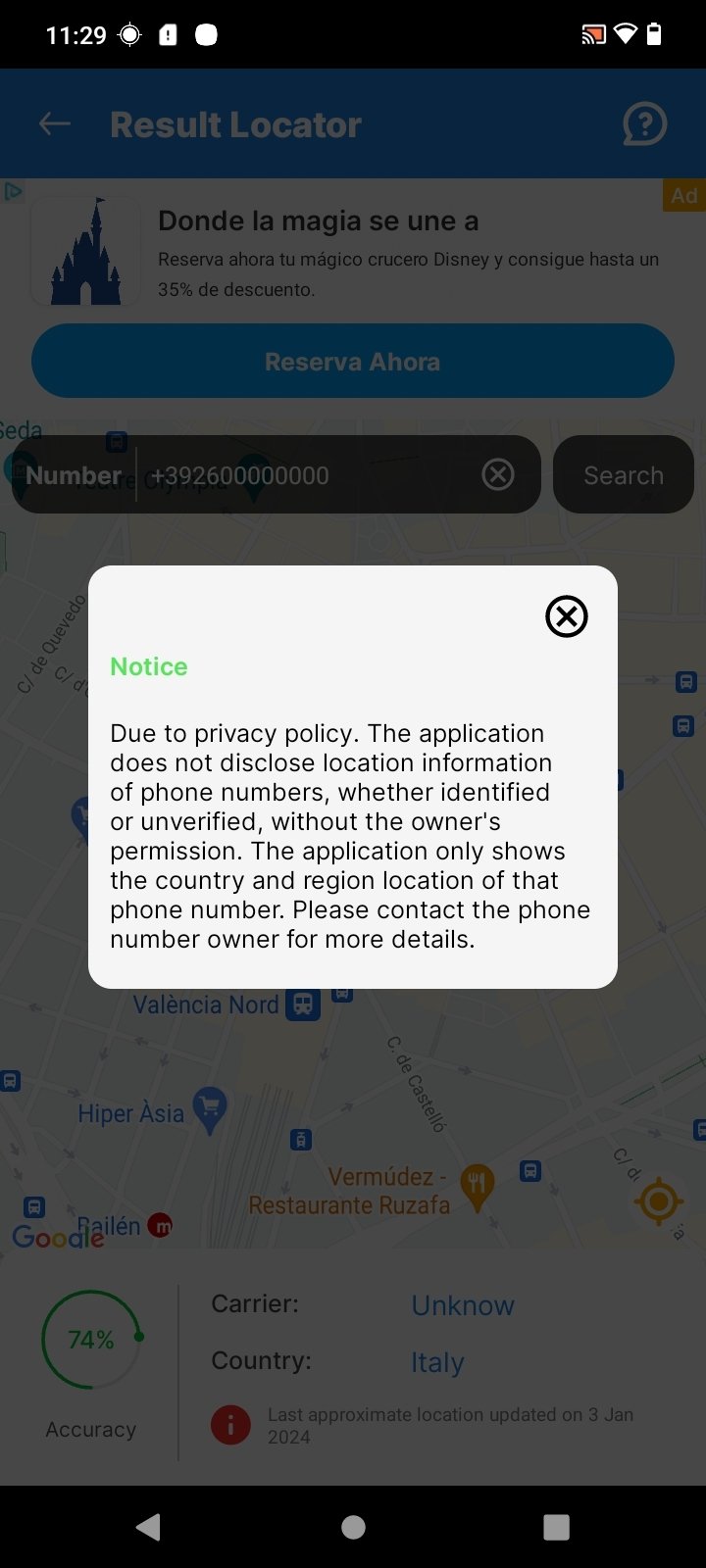
Task: Tap the Search button
Action: pos(624,475)
